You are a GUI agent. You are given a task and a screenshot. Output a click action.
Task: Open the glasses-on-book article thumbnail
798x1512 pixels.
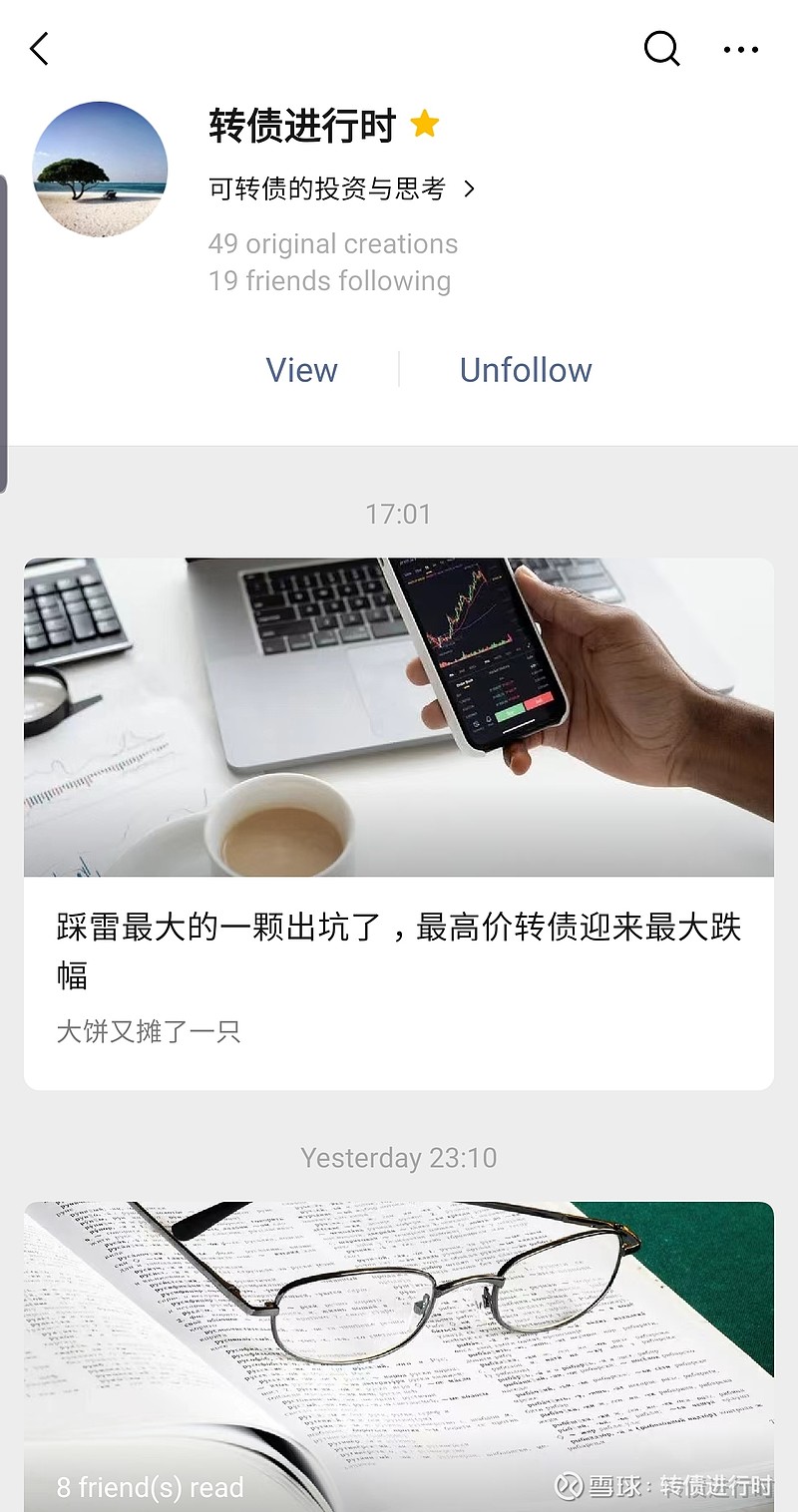click(x=399, y=1346)
